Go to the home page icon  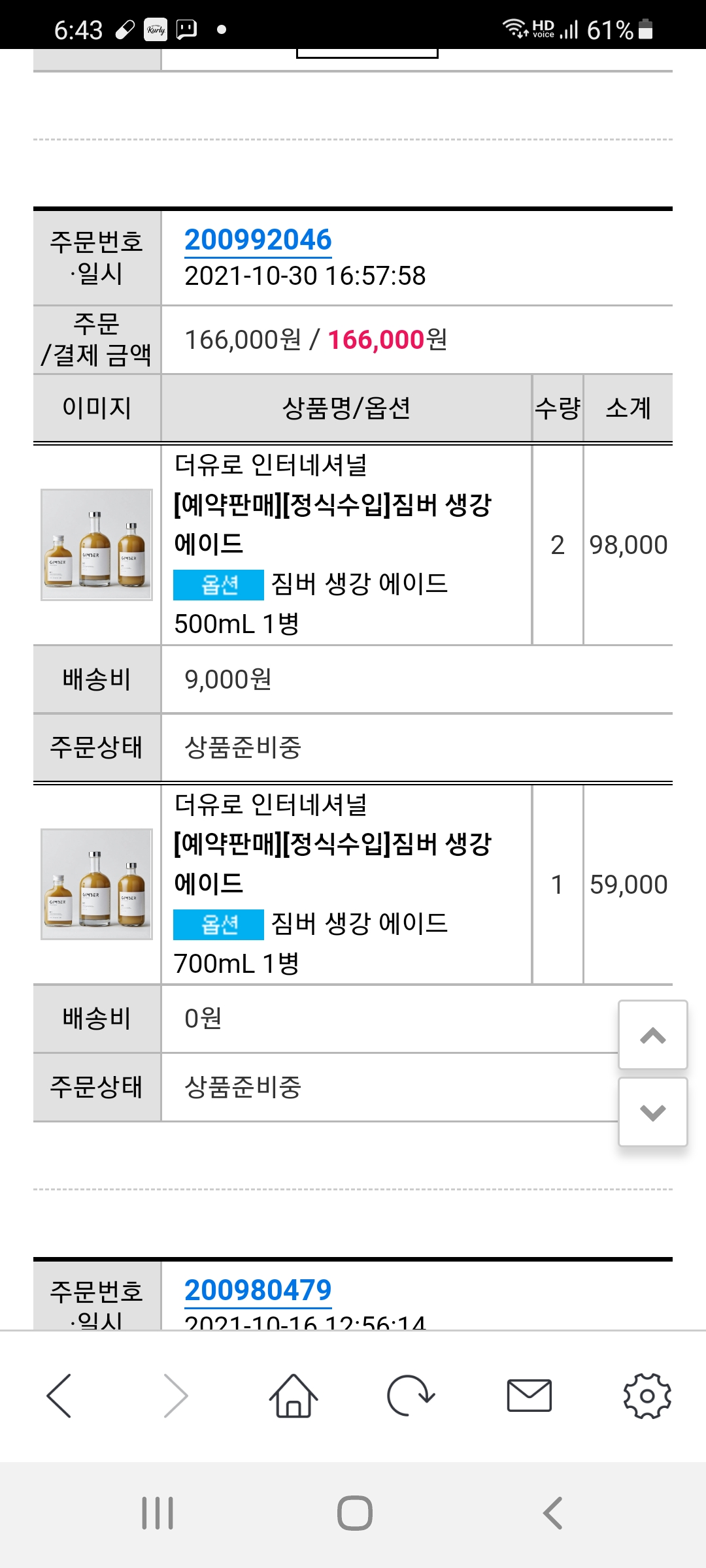point(294,1396)
